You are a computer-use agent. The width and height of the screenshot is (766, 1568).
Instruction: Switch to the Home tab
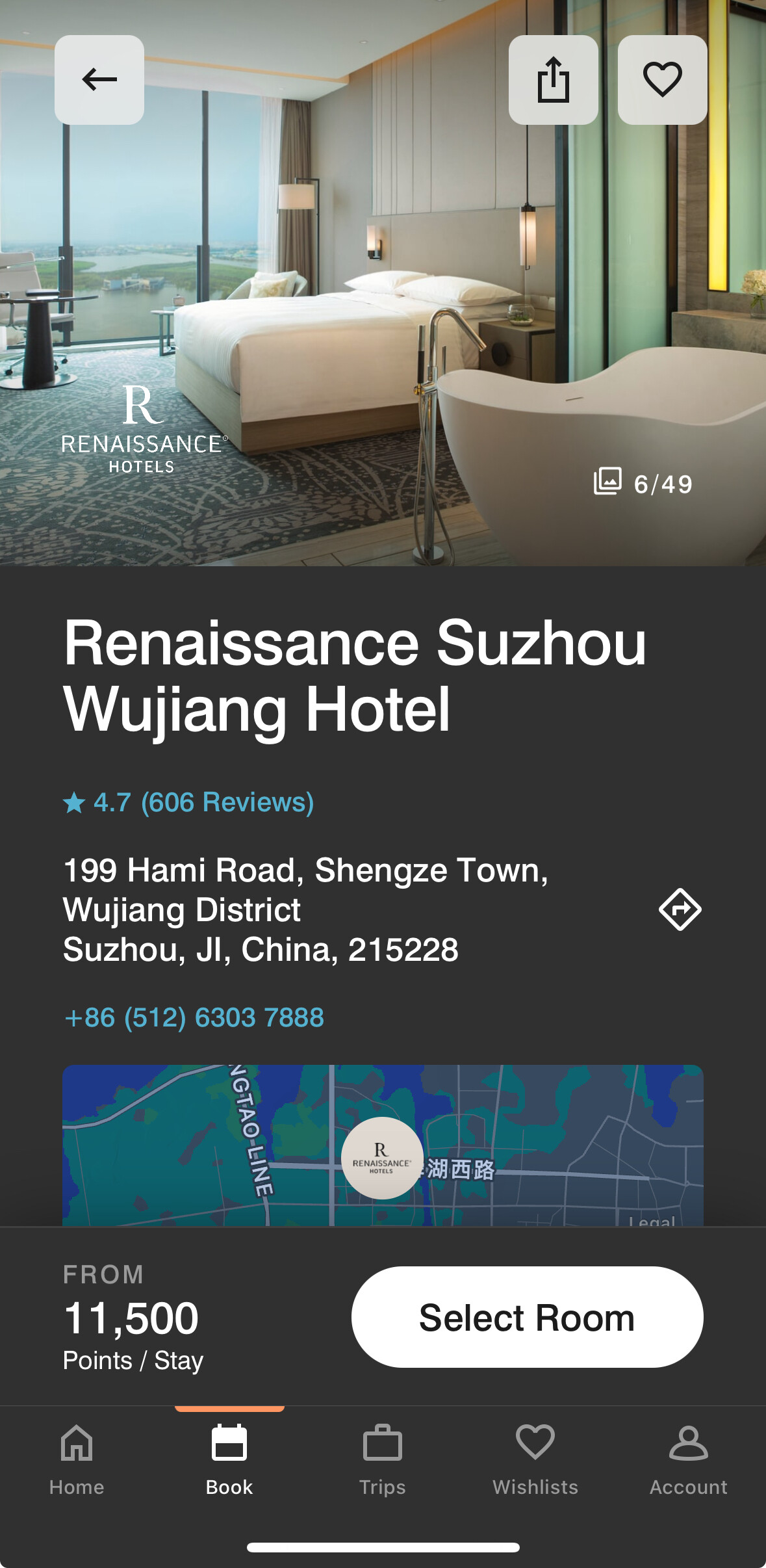point(77,1460)
